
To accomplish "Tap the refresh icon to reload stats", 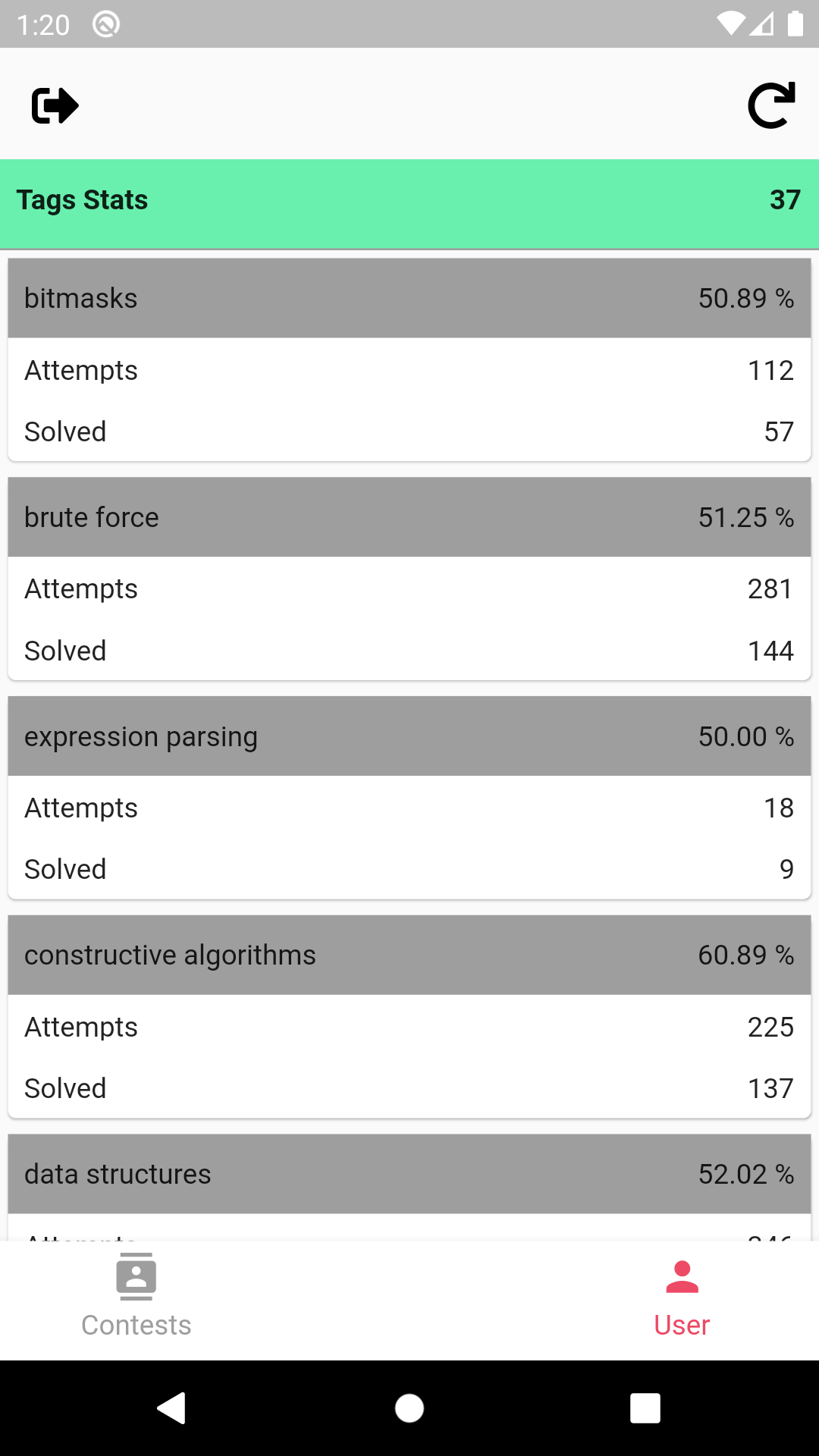I will point(770,105).
